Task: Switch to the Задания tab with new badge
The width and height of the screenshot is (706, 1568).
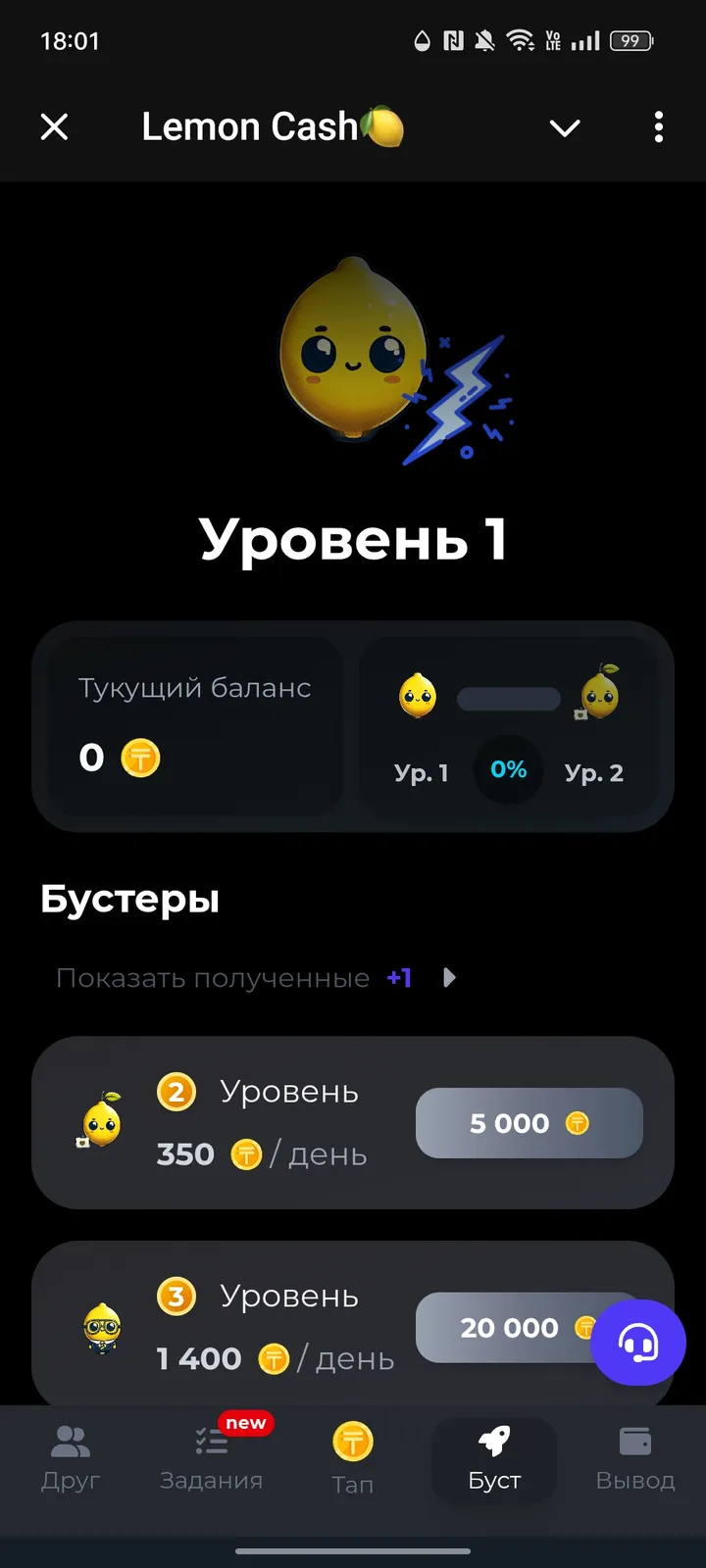Action: tap(211, 1460)
